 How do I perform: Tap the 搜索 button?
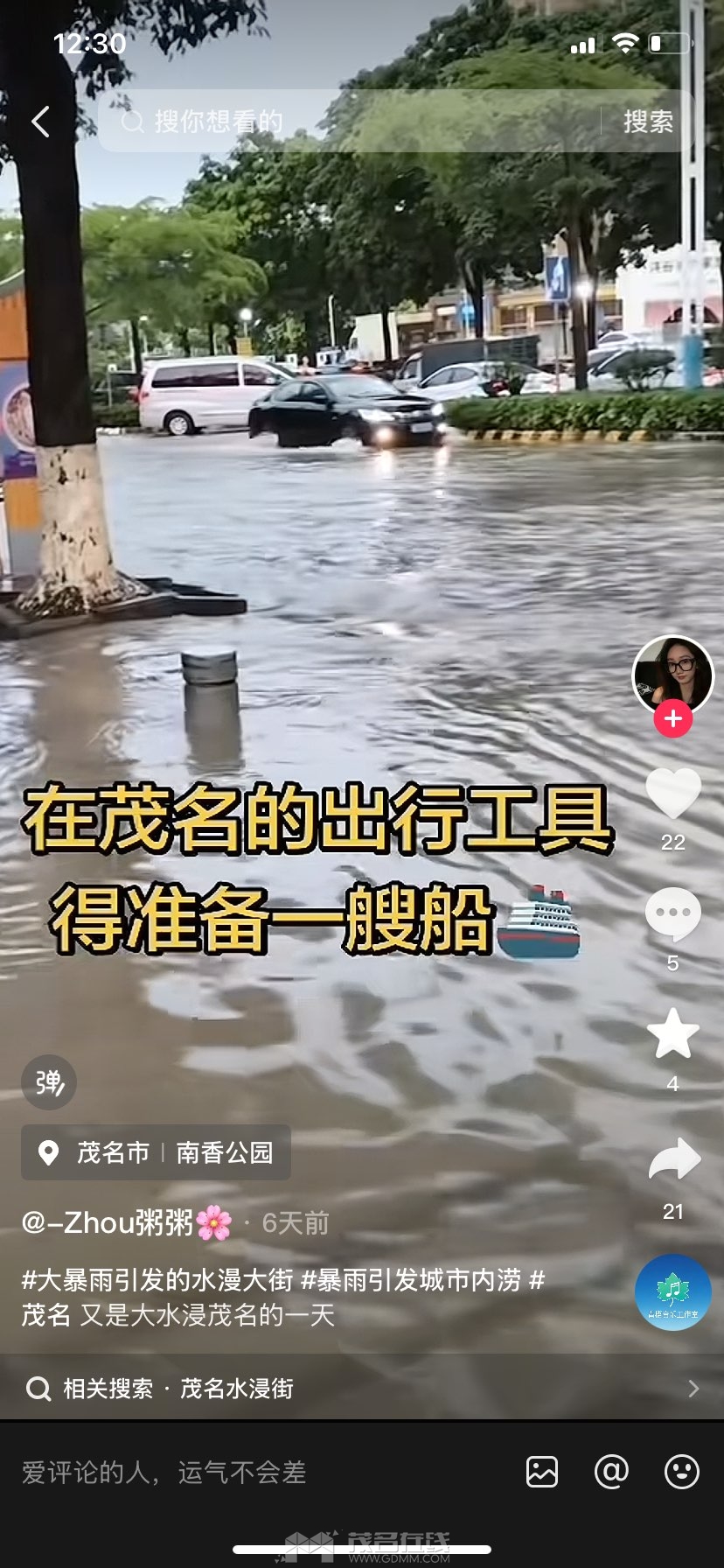coord(648,122)
